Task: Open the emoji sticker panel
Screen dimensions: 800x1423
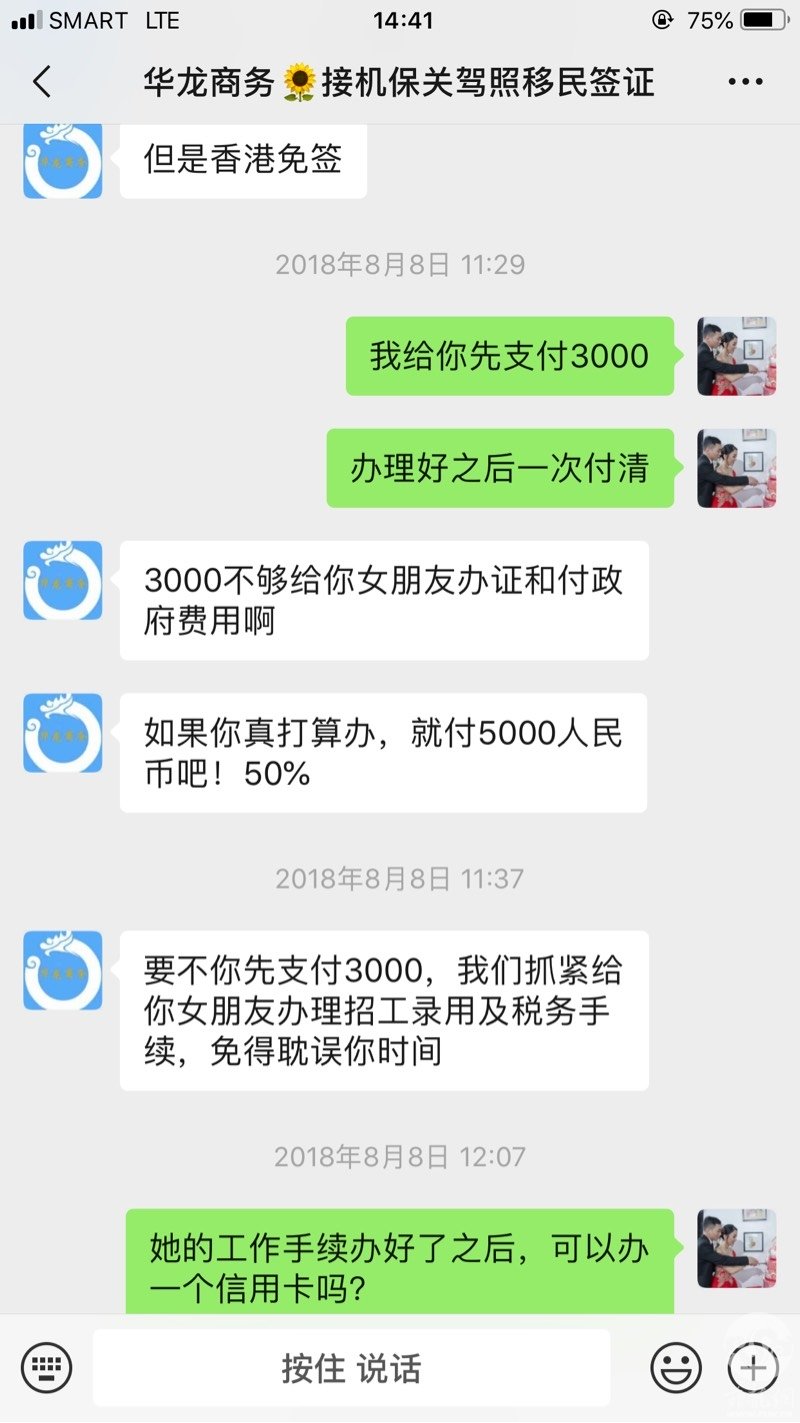Action: [676, 1367]
